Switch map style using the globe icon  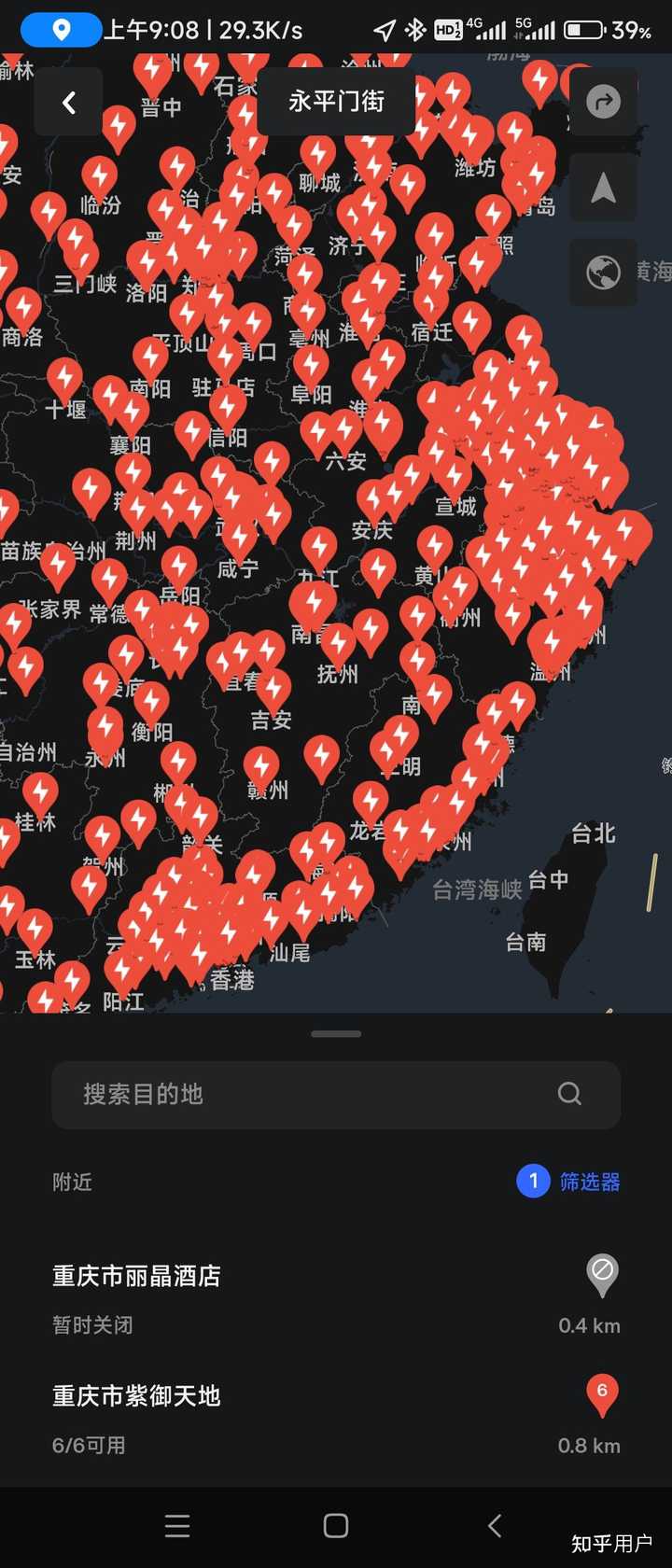pos(603,272)
